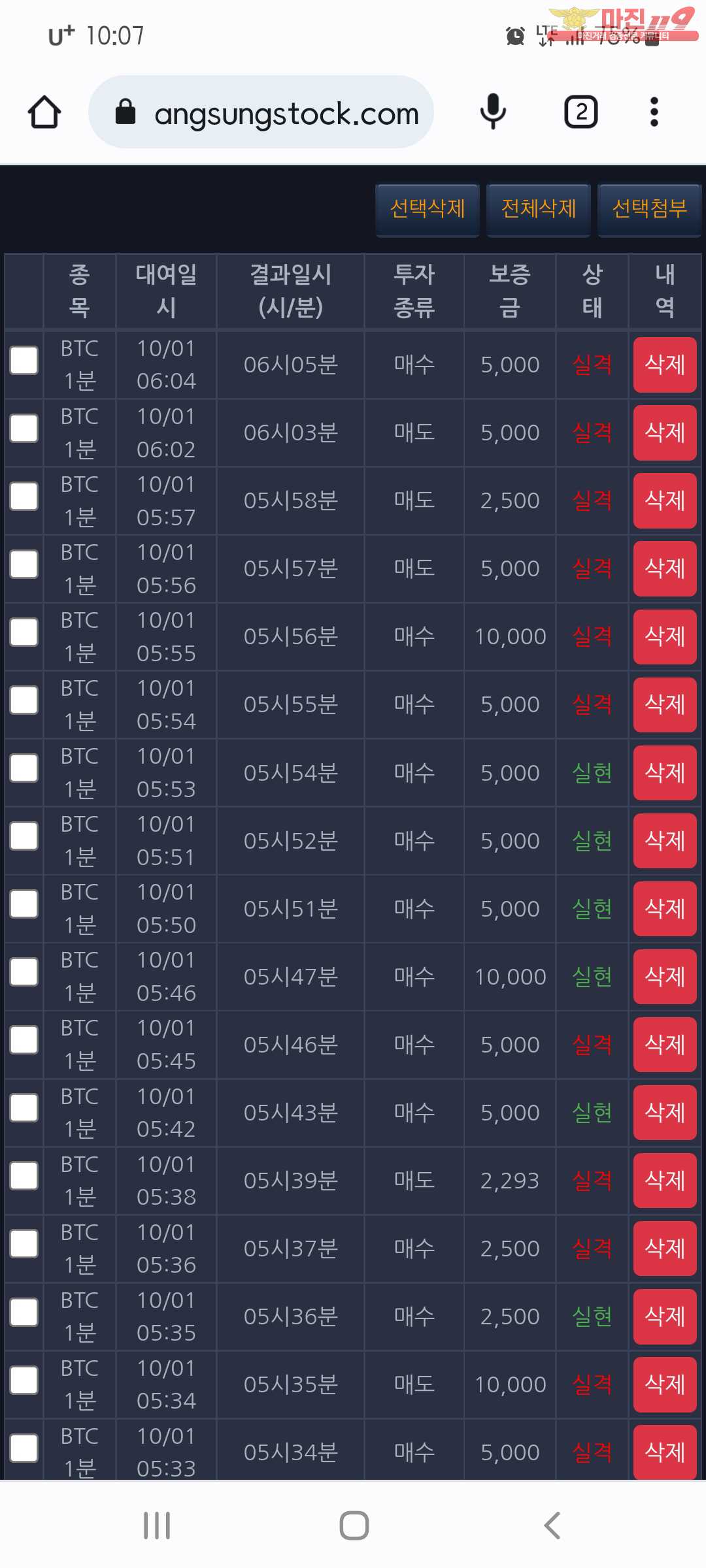706x1568 pixels.
Task: Start voice search with the microphone
Action: click(493, 112)
